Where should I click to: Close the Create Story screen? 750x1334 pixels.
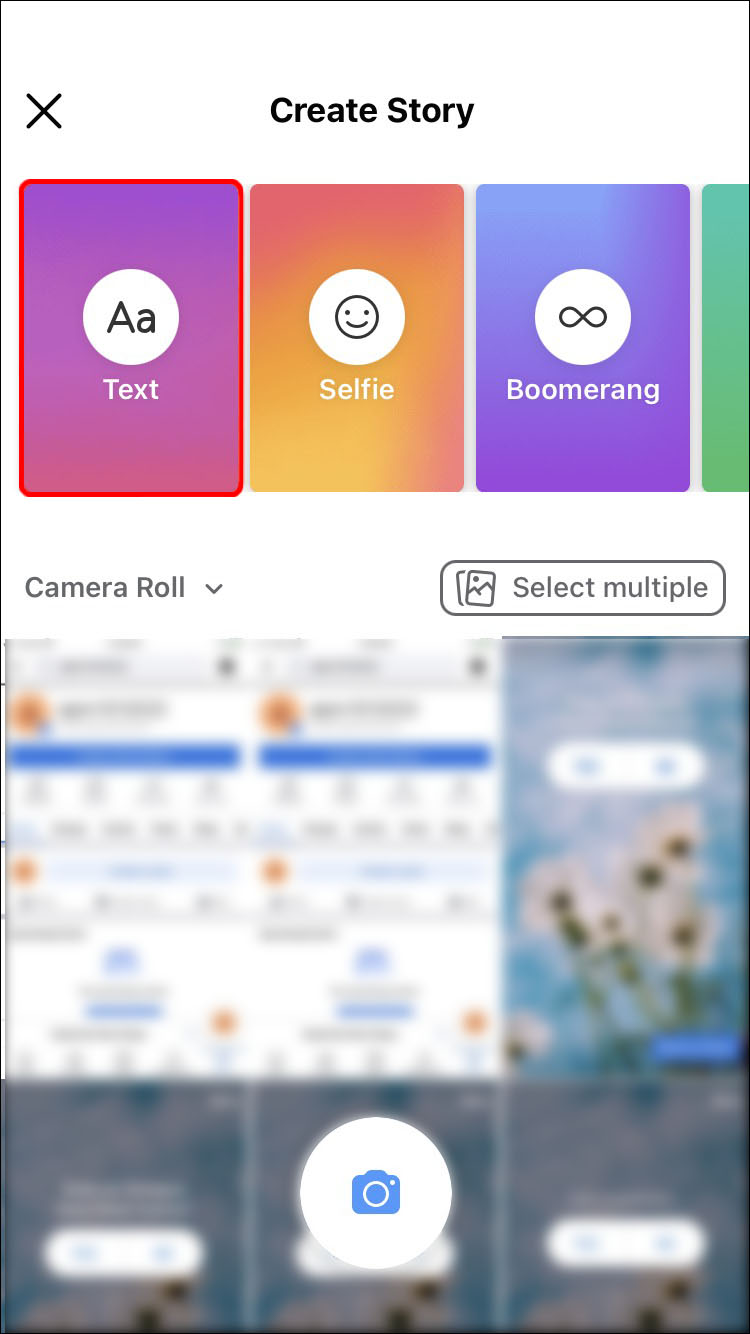tap(44, 111)
